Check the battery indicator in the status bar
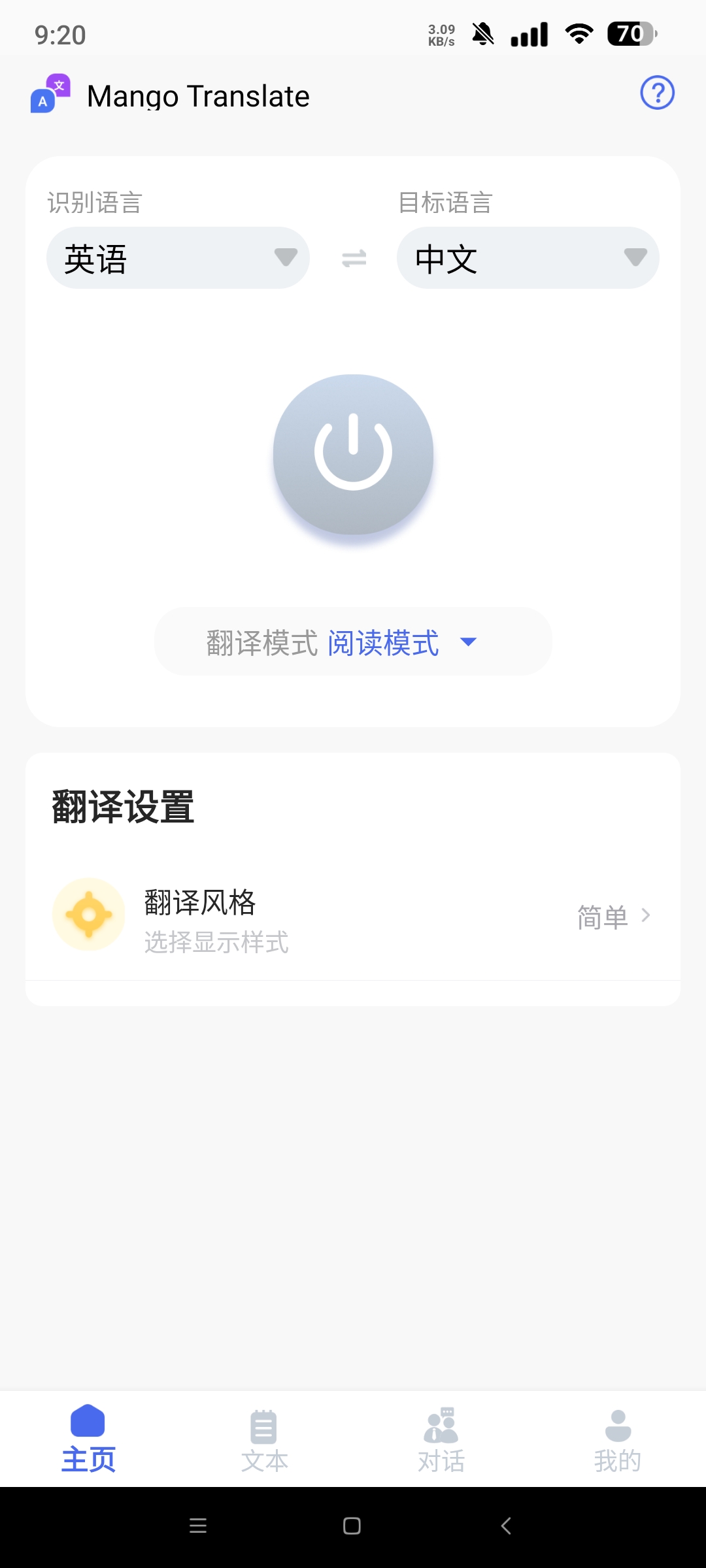 pos(629,34)
